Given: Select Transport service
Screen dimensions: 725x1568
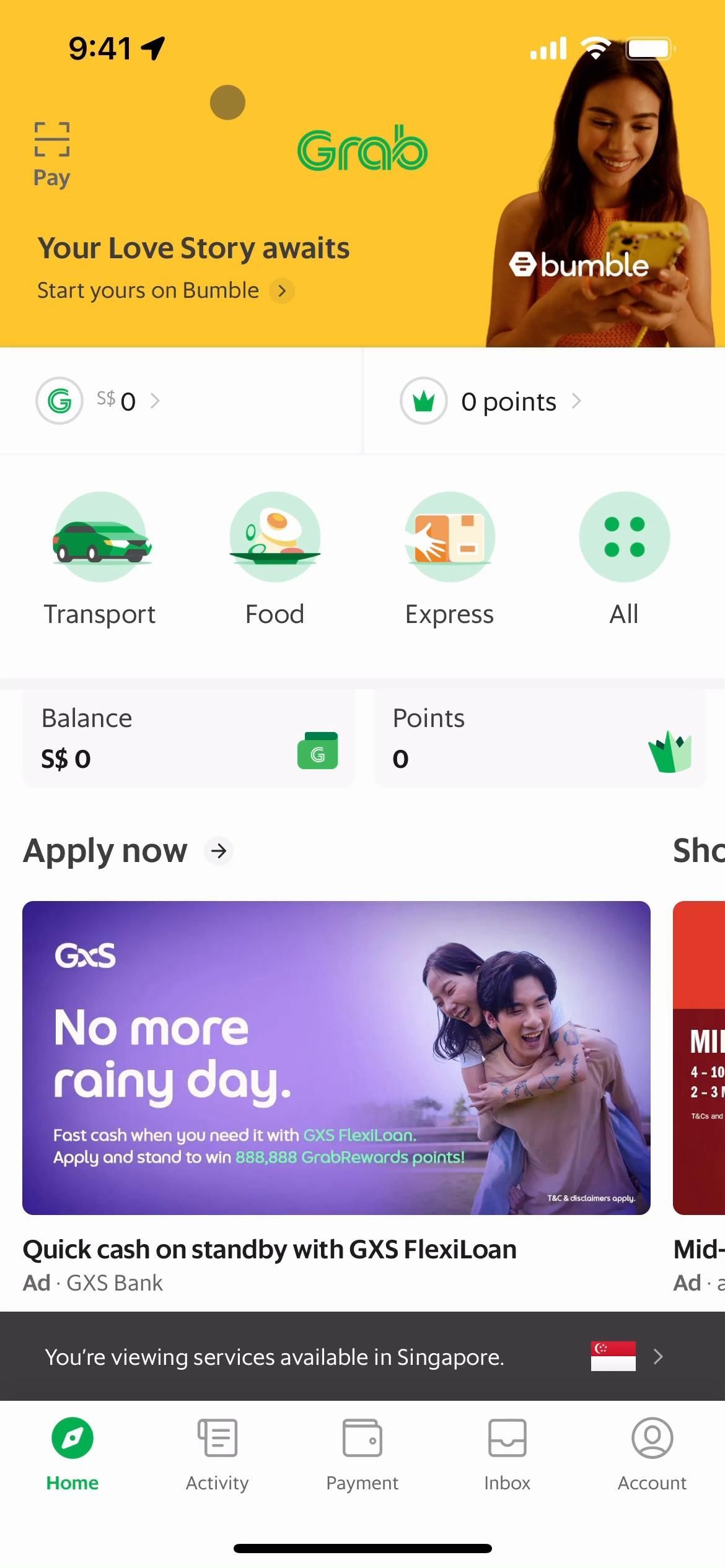Looking at the screenshot, I should tap(100, 559).
